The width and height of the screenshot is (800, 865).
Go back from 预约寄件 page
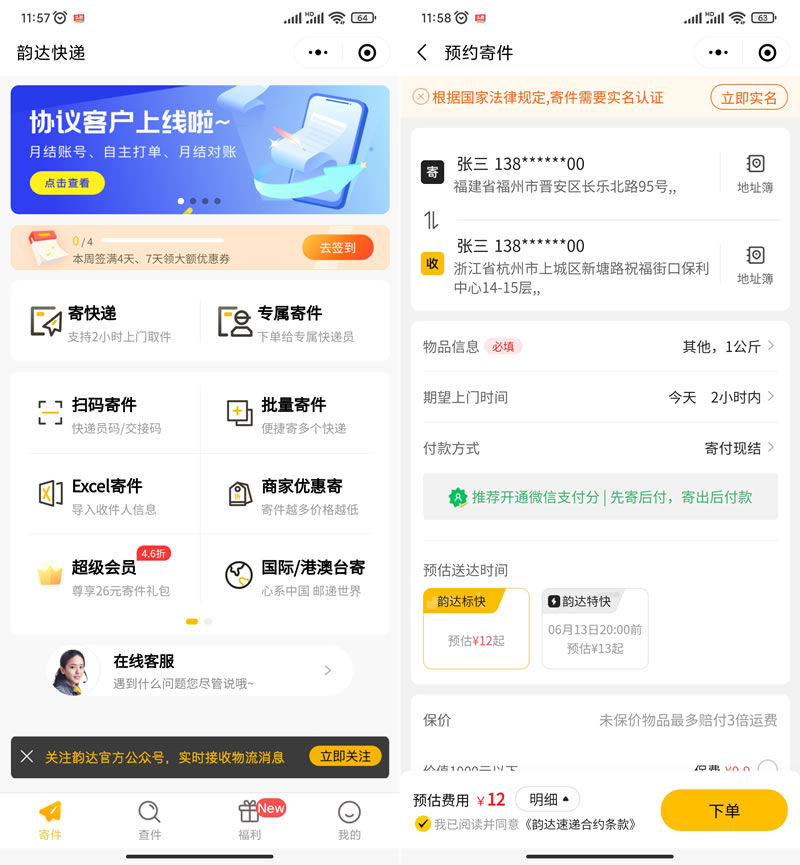(x=422, y=53)
